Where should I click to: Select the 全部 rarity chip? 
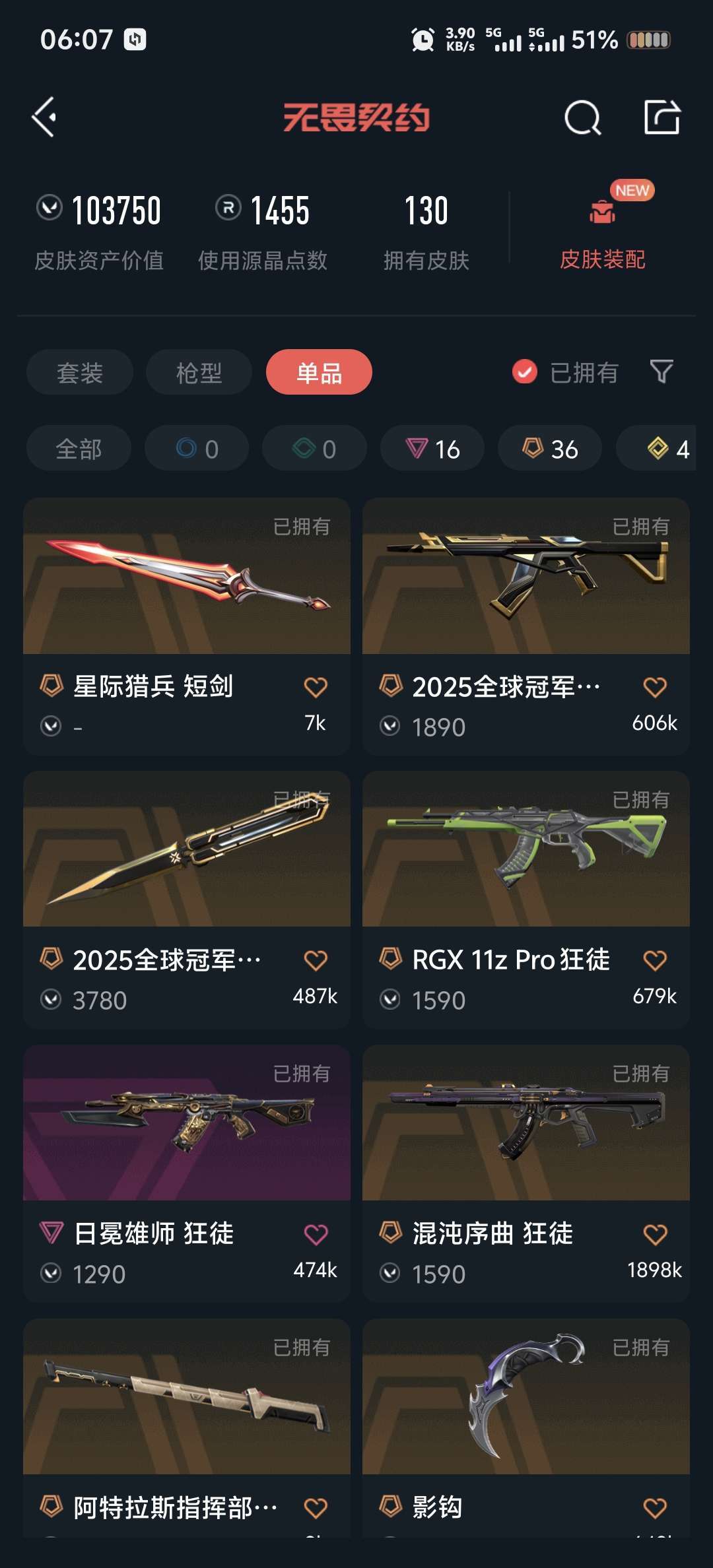[x=79, y=449]
